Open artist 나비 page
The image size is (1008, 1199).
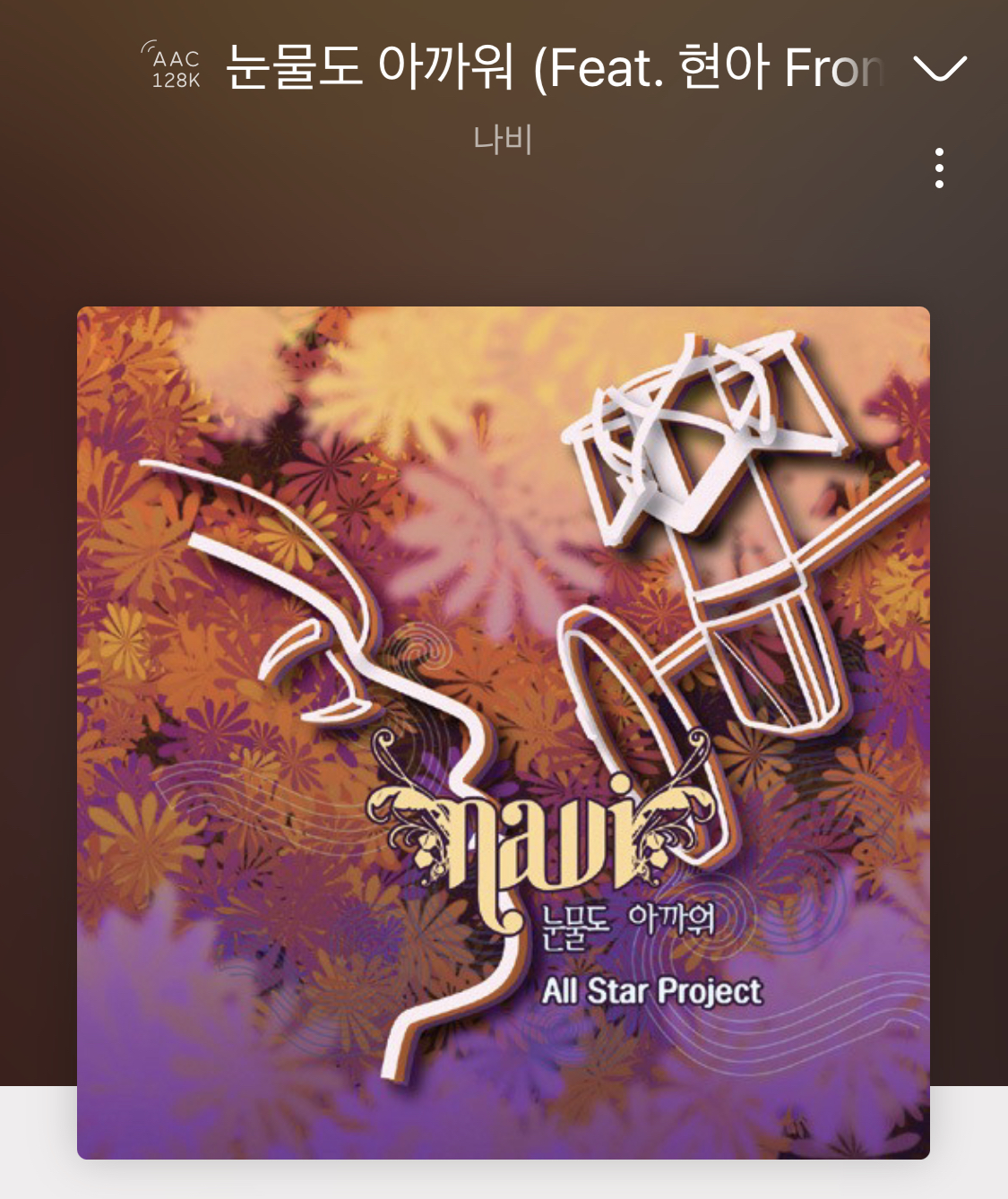[x=503, y=139]
